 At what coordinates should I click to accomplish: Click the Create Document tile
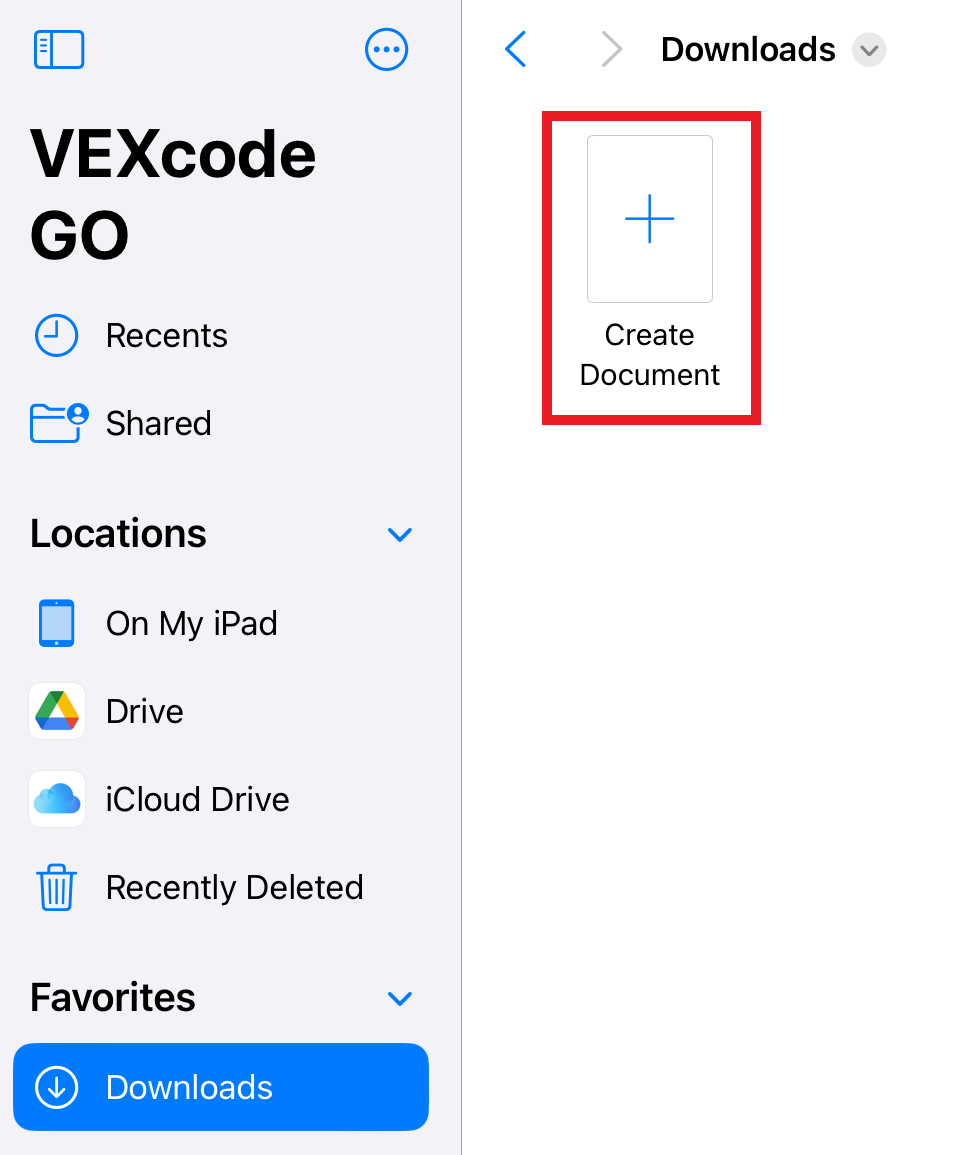649,265
